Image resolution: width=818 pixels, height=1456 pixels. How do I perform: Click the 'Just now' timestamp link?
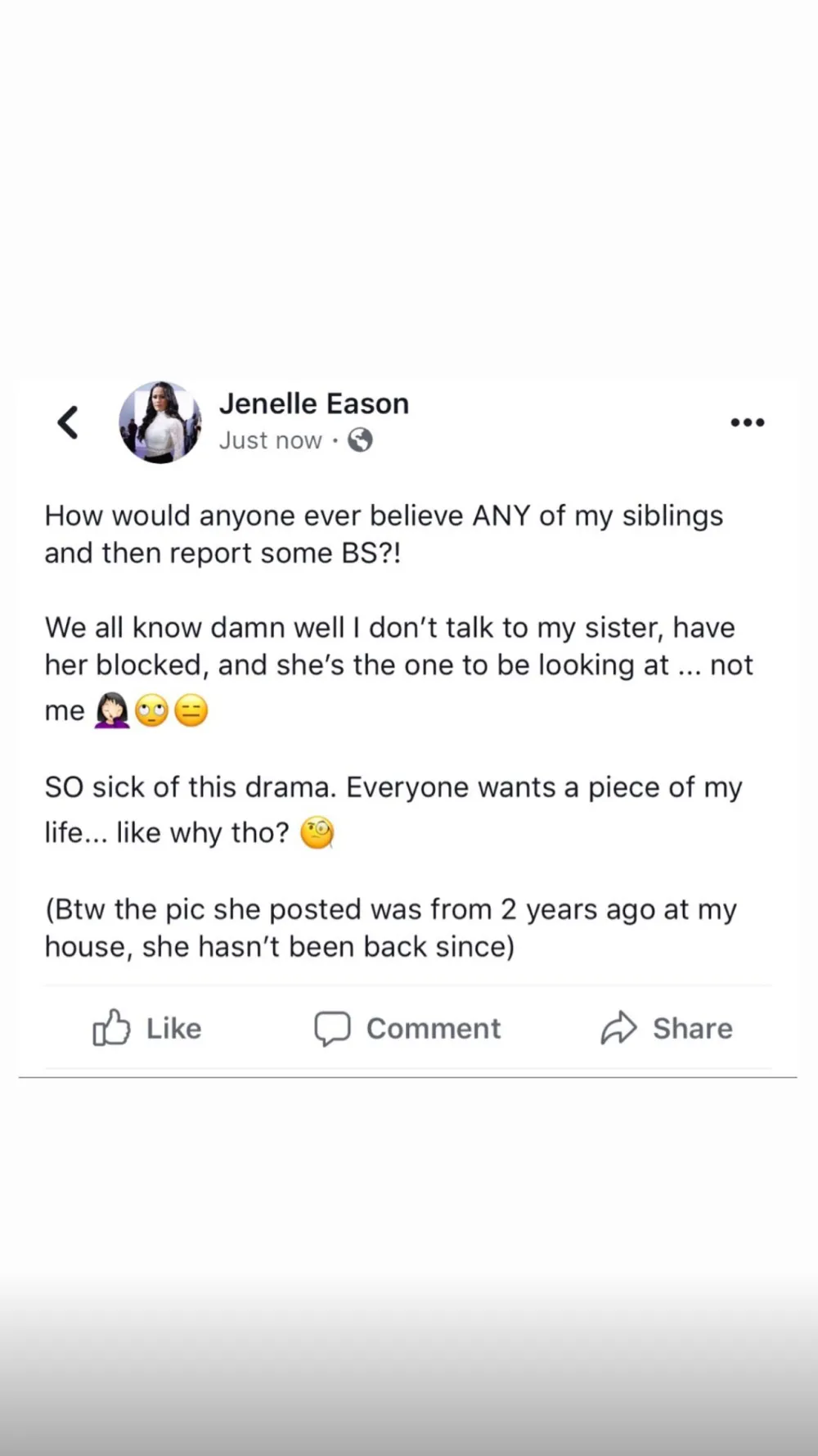pos(271,440)
